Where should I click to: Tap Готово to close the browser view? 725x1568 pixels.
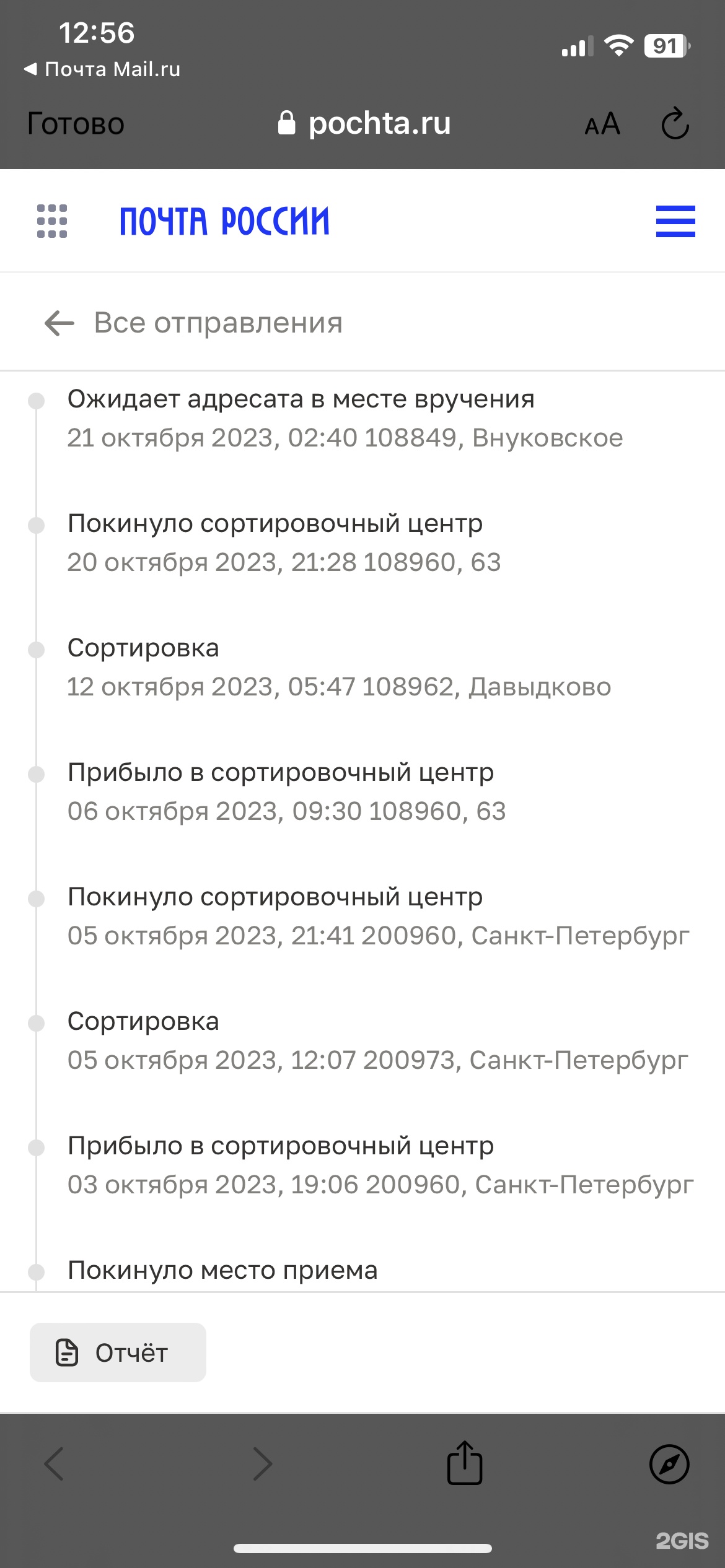(76, 124)
